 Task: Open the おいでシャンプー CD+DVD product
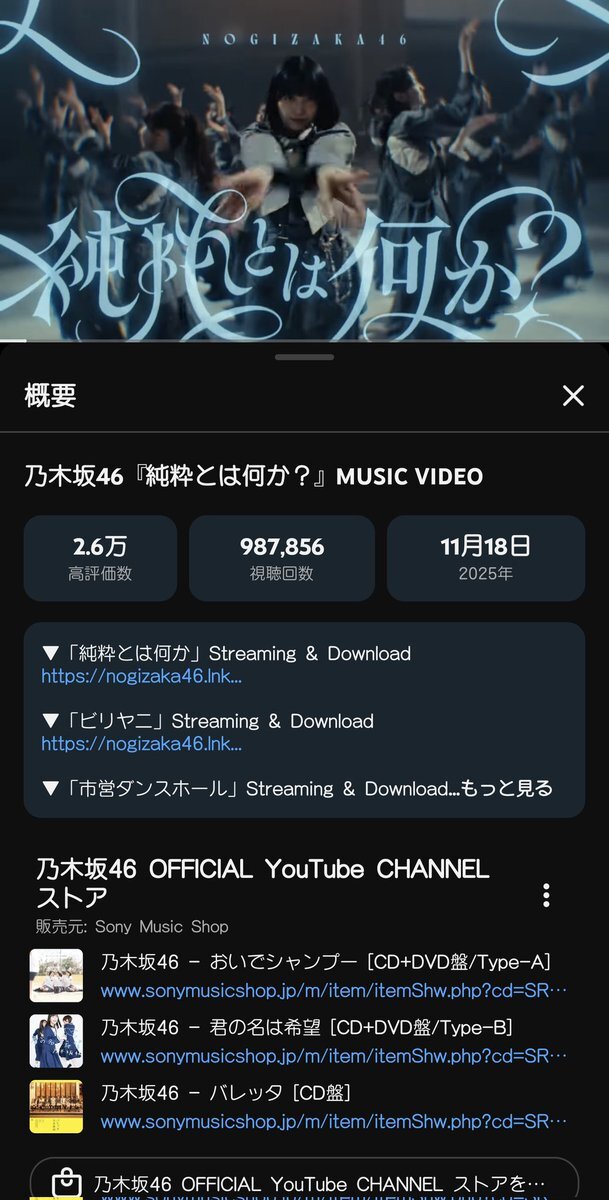point(325,963)
